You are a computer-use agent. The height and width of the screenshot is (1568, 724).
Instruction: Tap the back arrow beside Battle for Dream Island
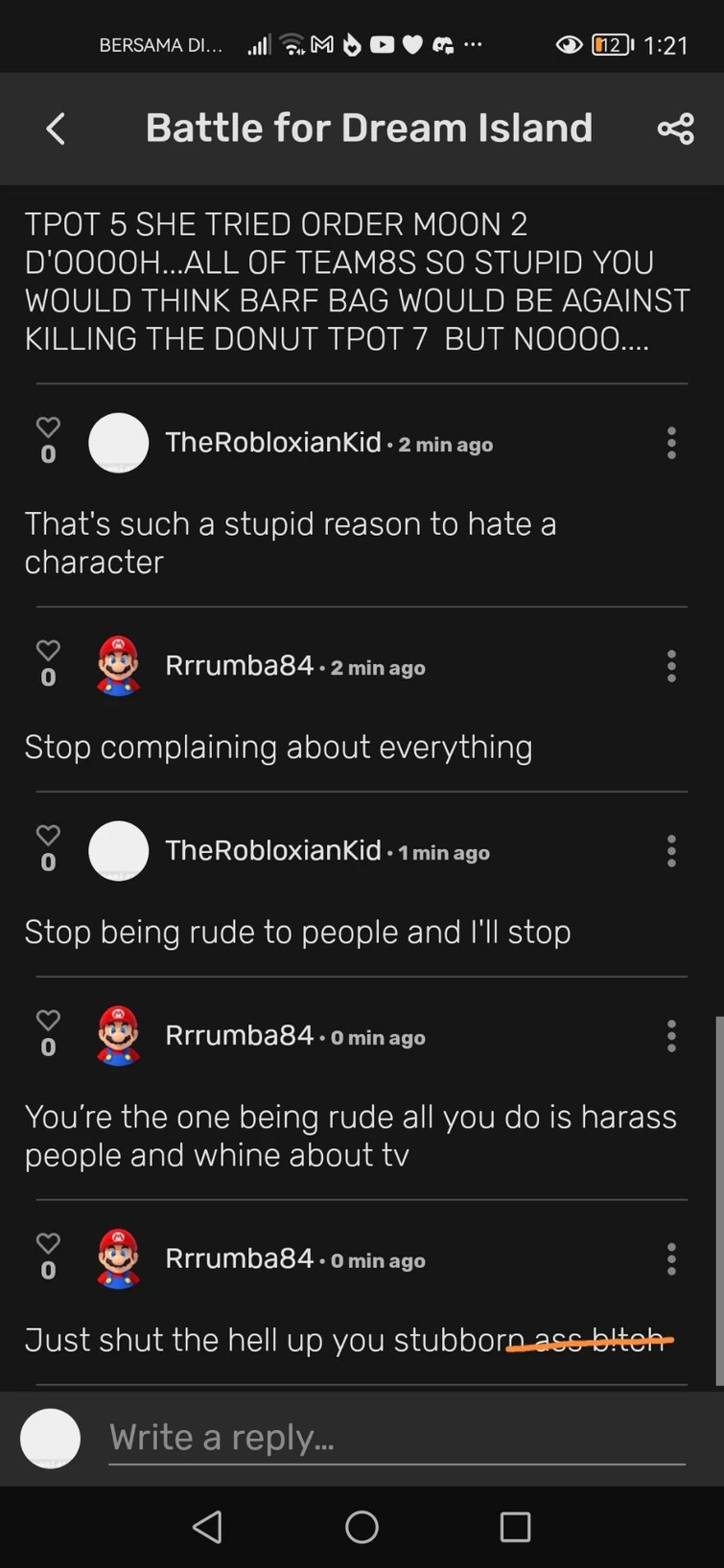55,127
